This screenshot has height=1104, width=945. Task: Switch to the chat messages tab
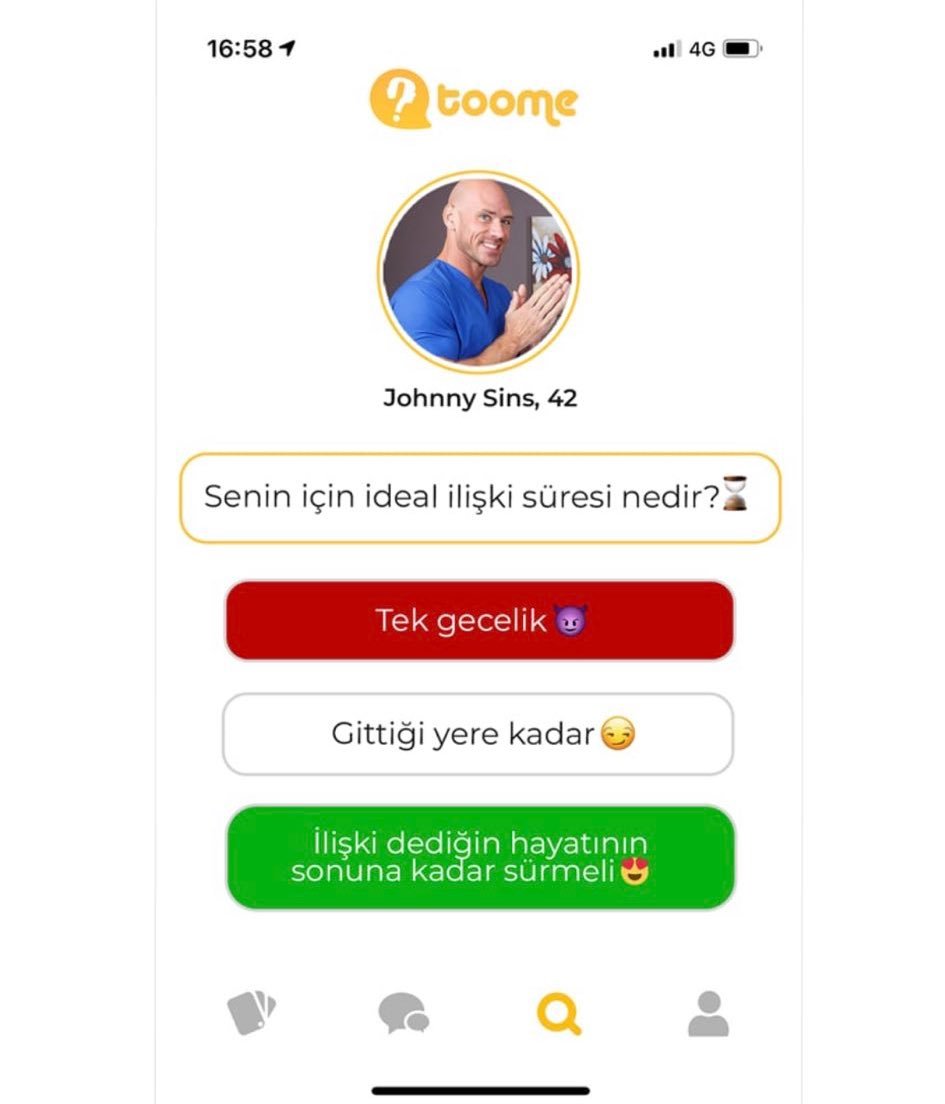point(404,1013)
